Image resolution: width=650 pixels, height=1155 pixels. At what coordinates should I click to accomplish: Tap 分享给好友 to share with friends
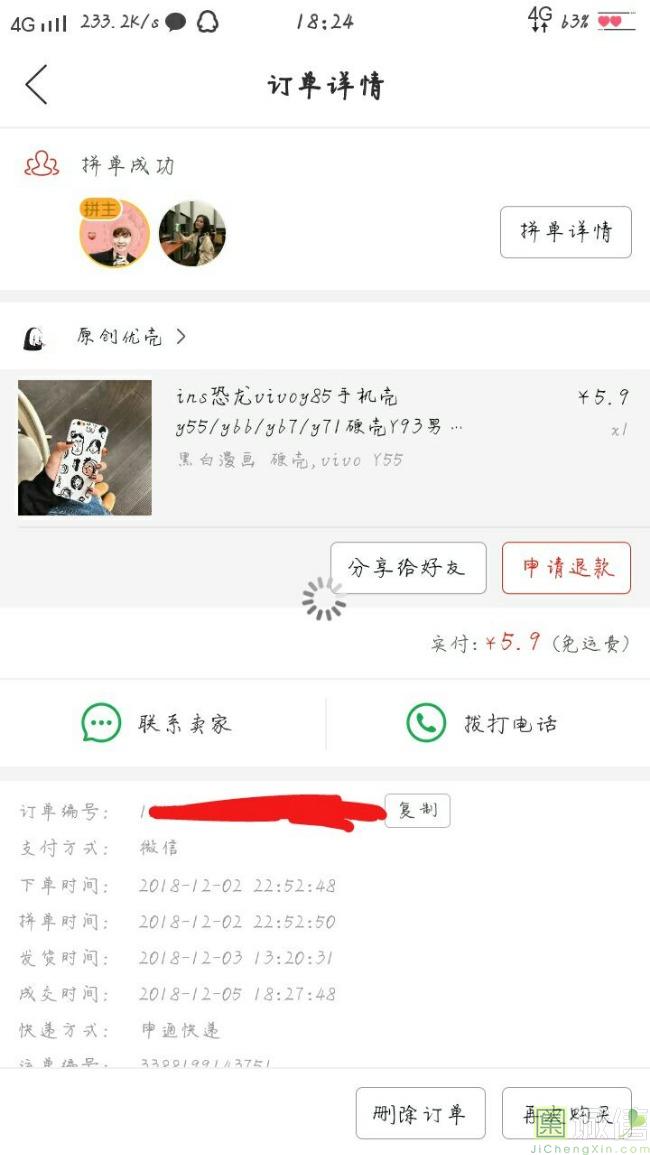[x=408, y=568]
